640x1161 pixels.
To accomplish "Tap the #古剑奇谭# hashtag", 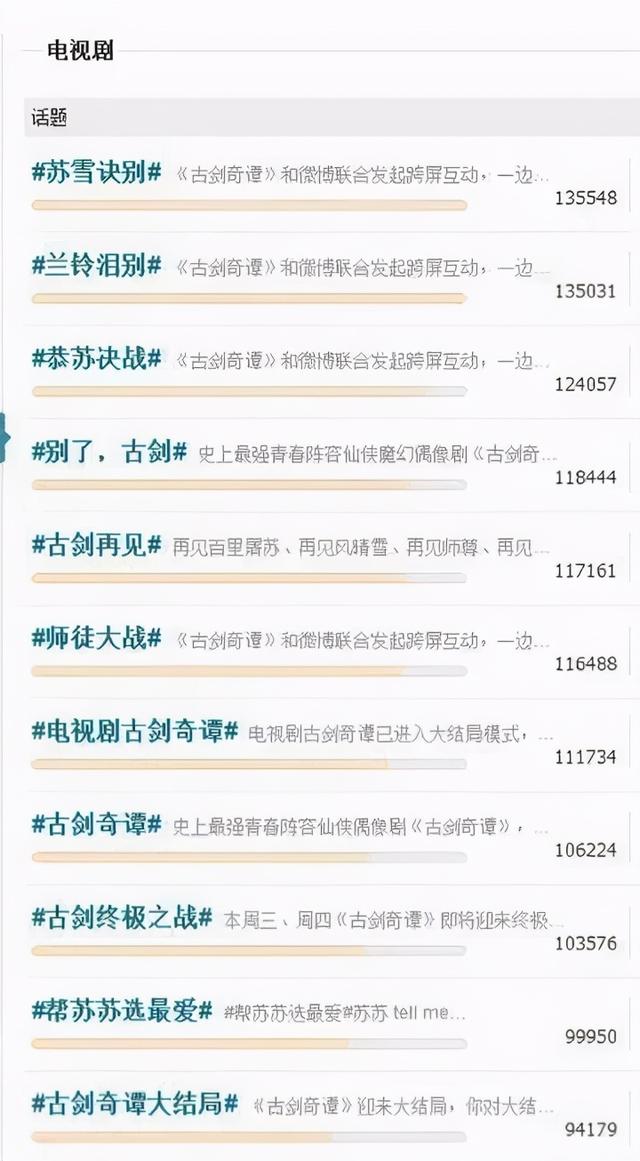I will tap(96, 824).
